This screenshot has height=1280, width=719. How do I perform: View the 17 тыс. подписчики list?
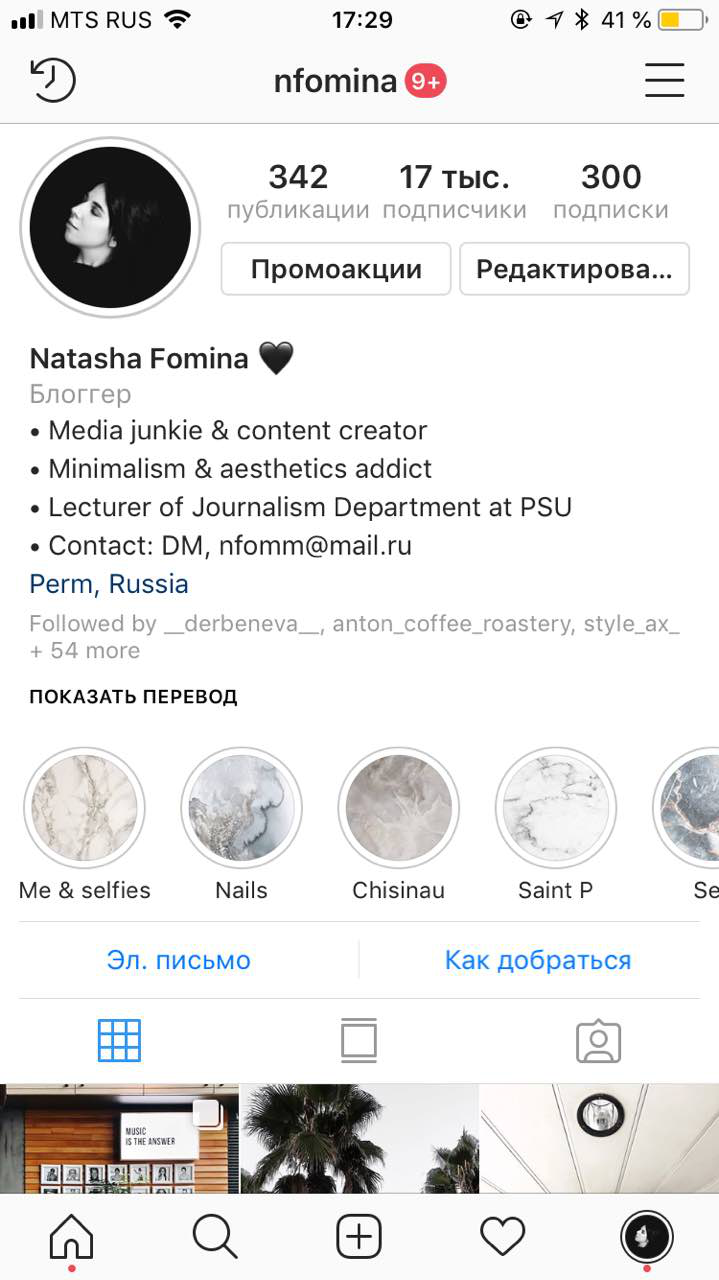(x=454, y=191)
